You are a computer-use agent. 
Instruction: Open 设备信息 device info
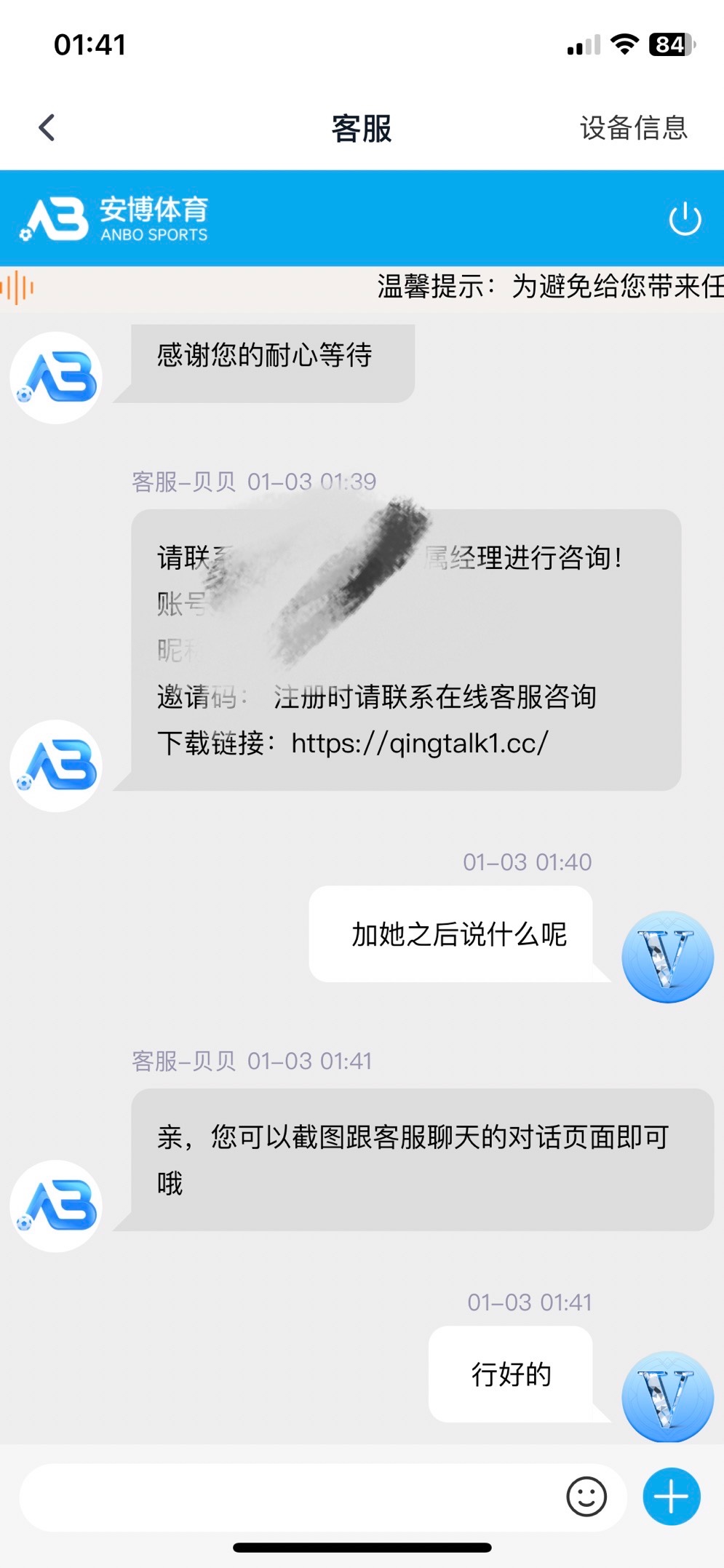(x=633, y=128)
